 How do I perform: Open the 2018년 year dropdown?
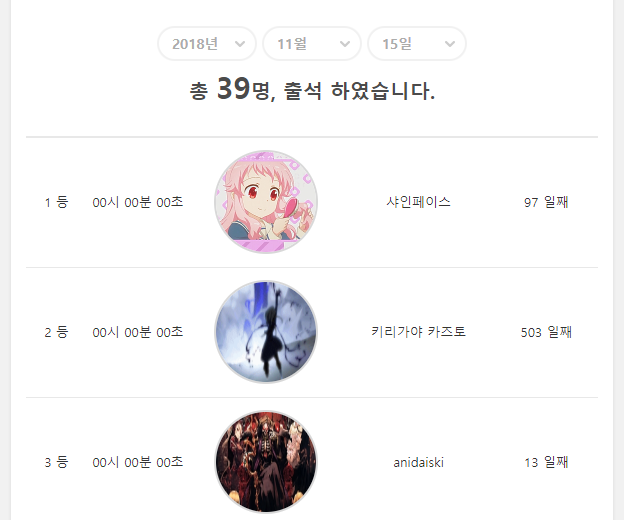(x=207, y=44)
